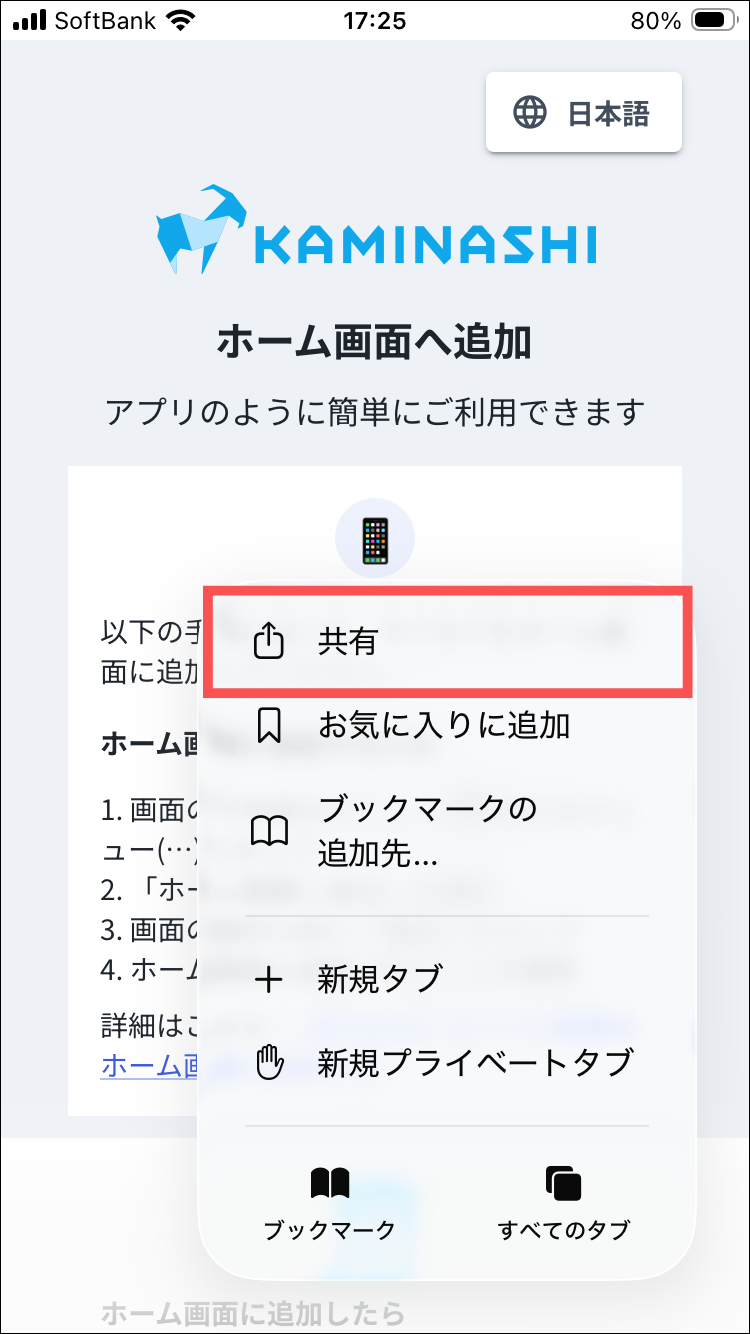Select お気に入りに追加 (Add to Favorites)

444,725
